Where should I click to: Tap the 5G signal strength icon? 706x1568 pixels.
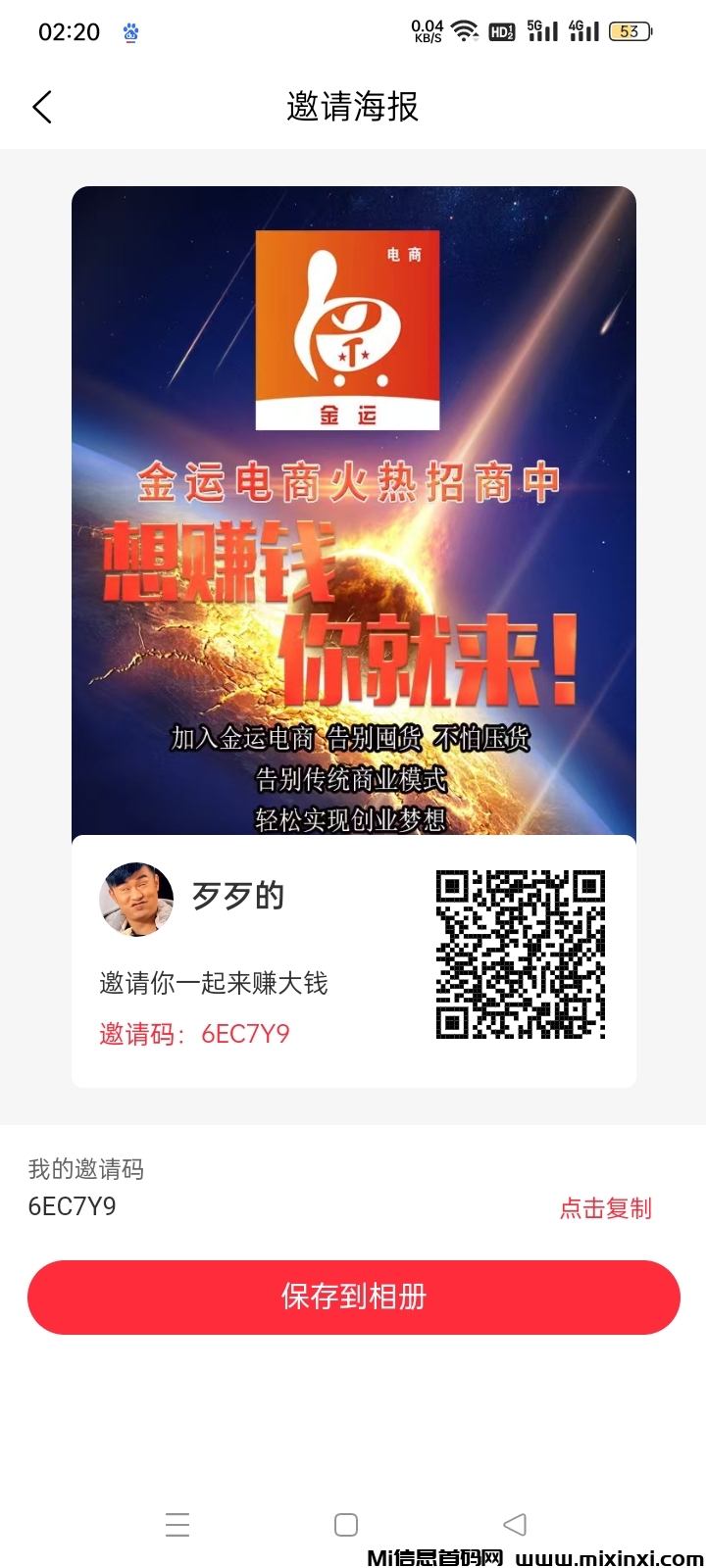[540, 31]
